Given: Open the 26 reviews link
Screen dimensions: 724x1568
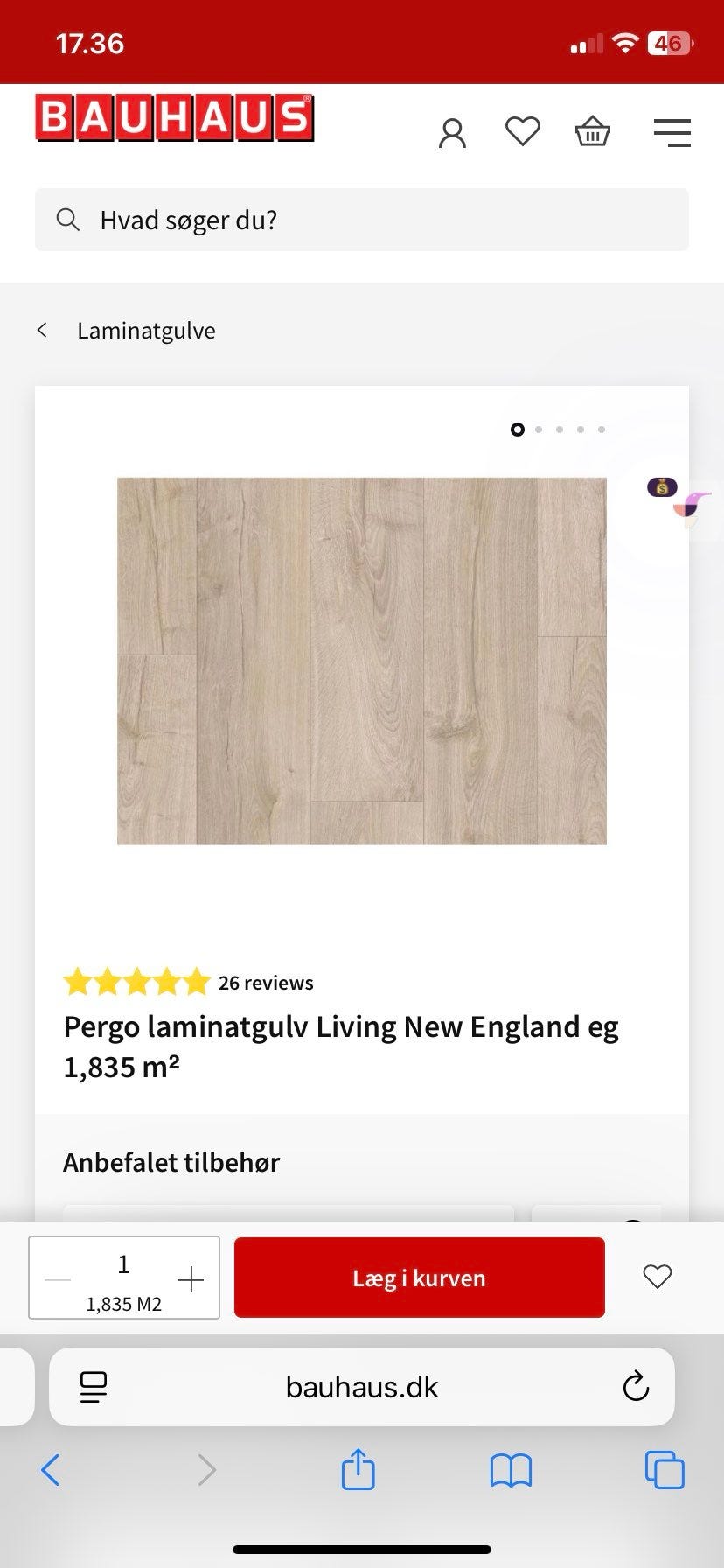Looking at the screenshot, I should tap(266, 983).
